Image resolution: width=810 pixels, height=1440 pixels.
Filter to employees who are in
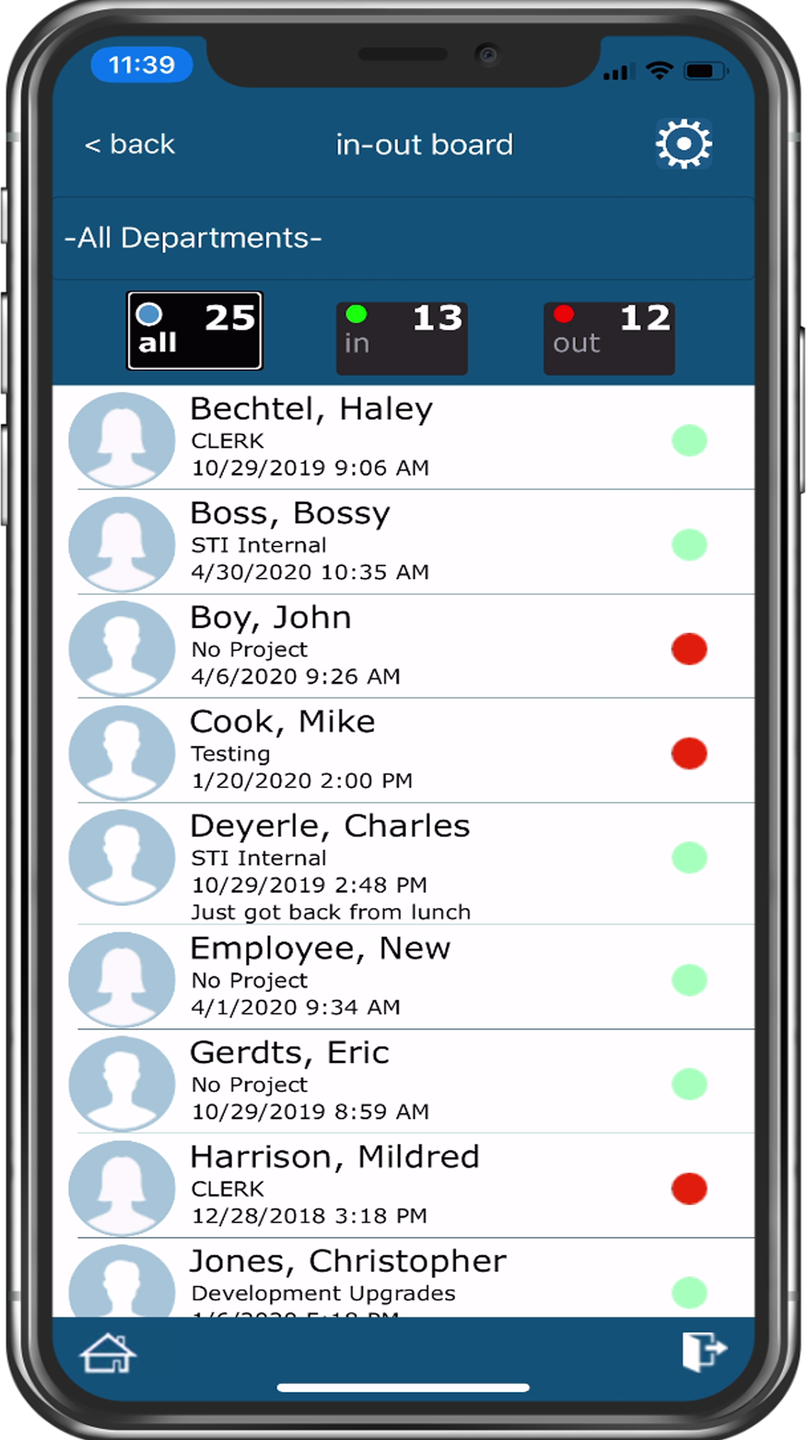coord(401,338)
